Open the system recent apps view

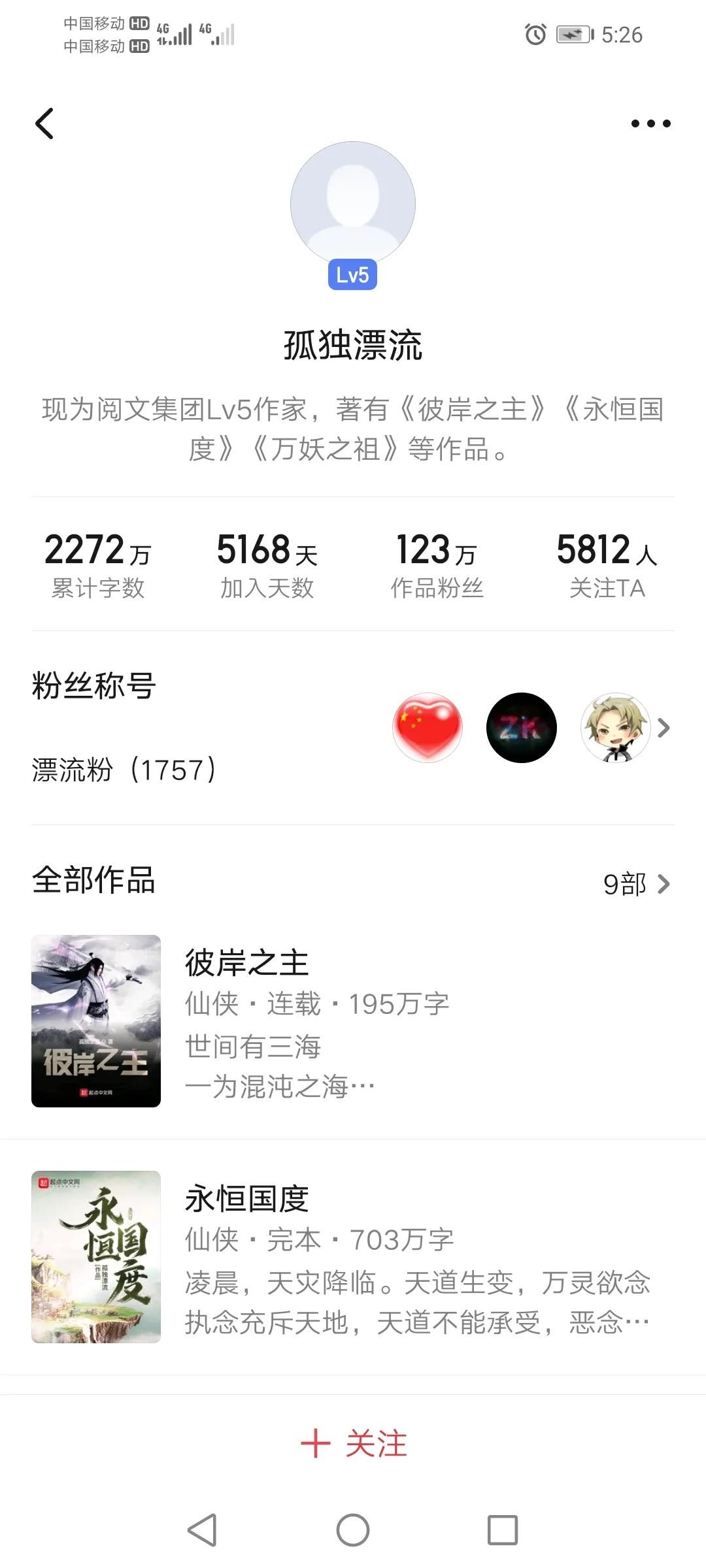503,1530
